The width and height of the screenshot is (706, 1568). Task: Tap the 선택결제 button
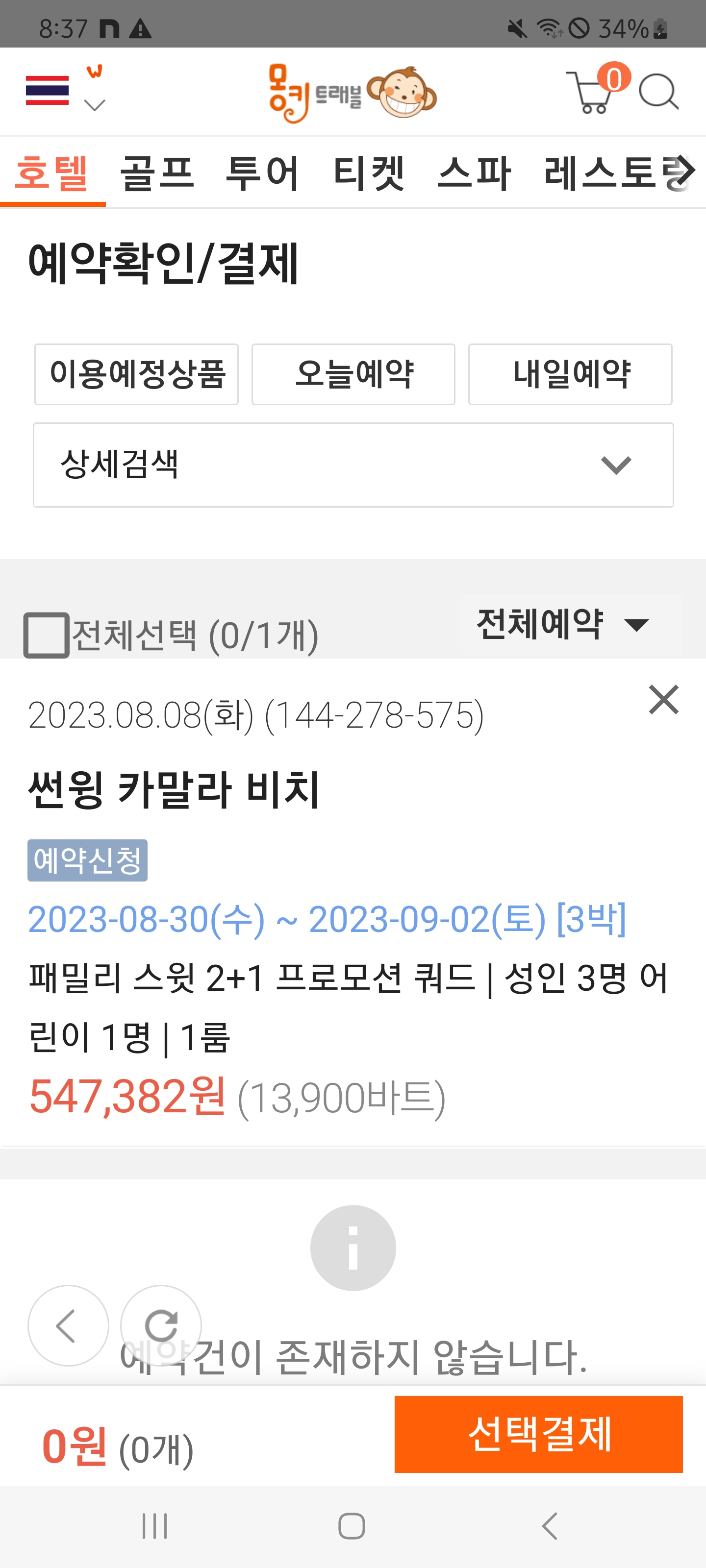point(538,1434)
